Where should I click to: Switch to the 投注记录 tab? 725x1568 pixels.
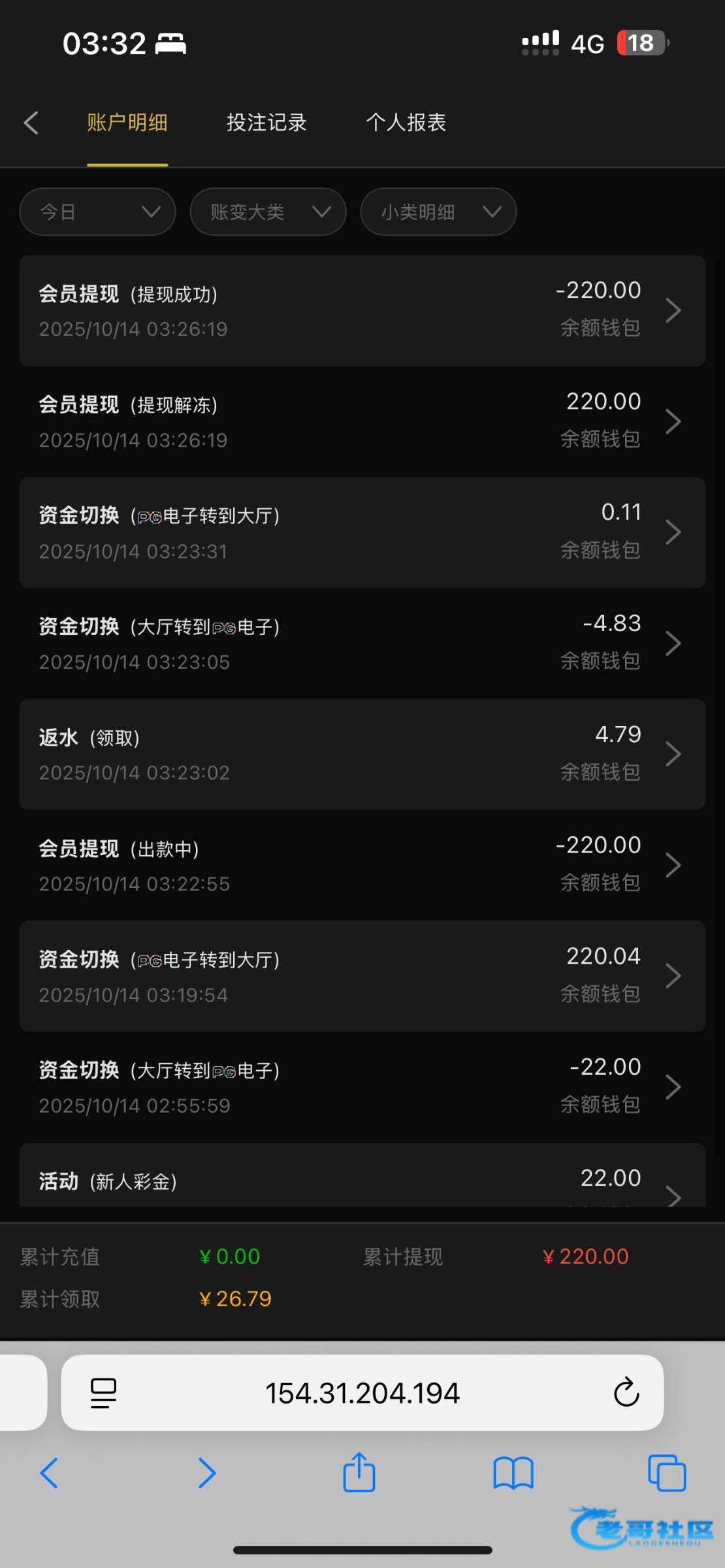tap(266, 123)
